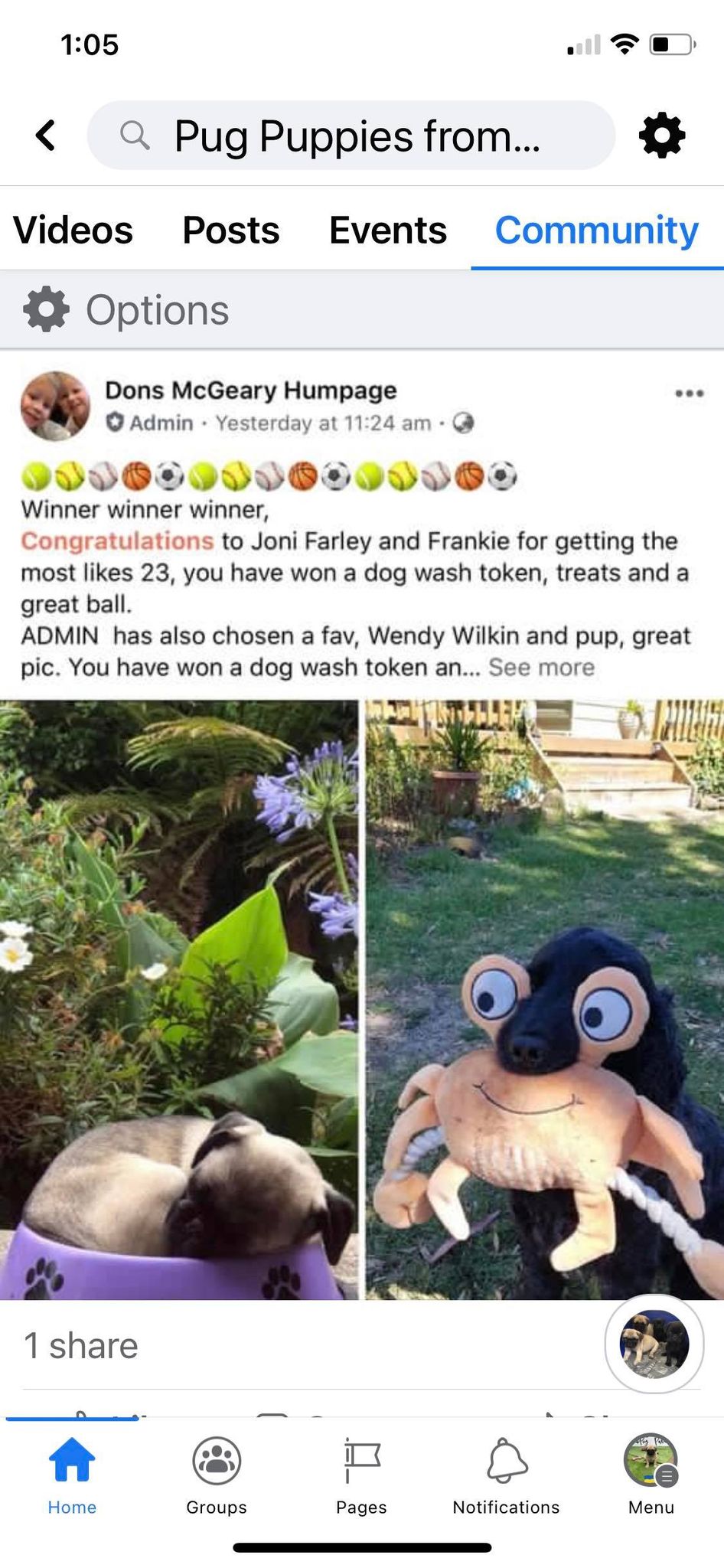
Task: Open the settings gear in the top bar
Action: [x=662, y=136]
